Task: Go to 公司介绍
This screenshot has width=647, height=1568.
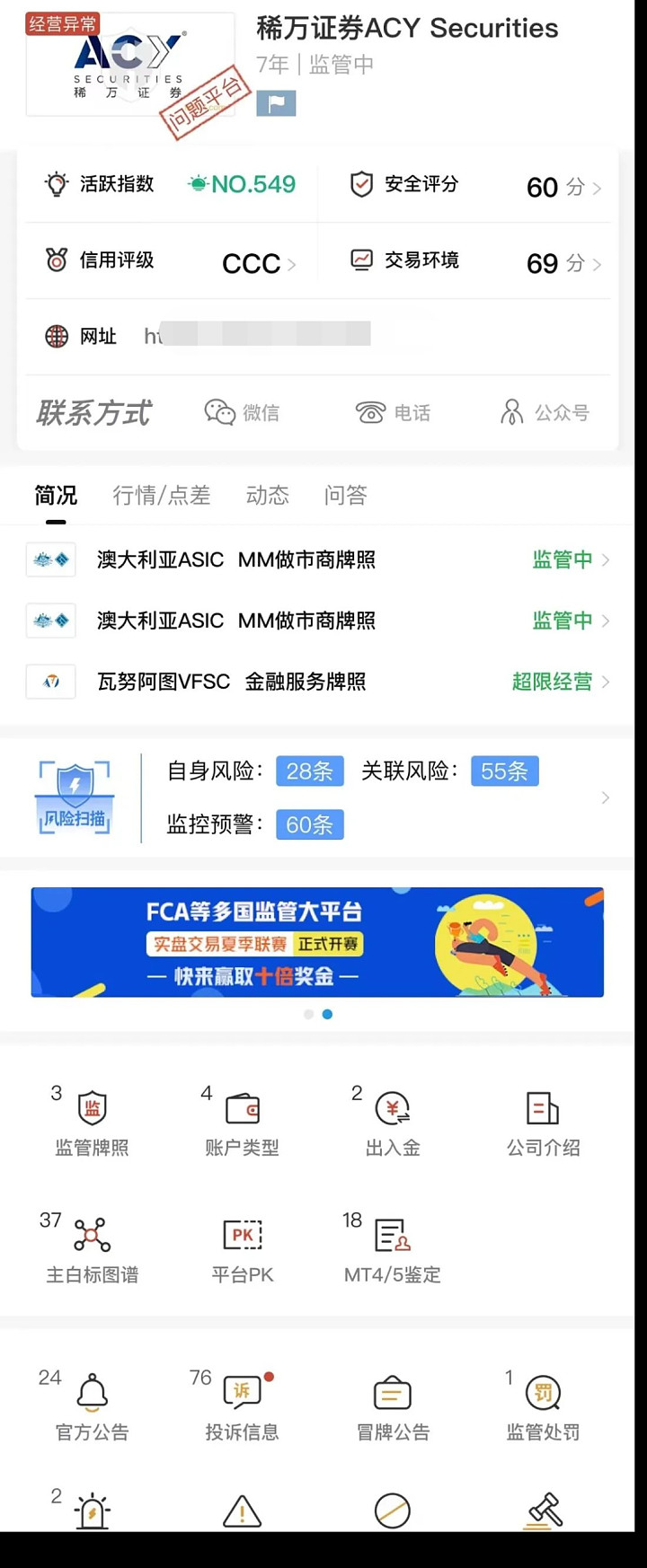Action: point(543,1123)
